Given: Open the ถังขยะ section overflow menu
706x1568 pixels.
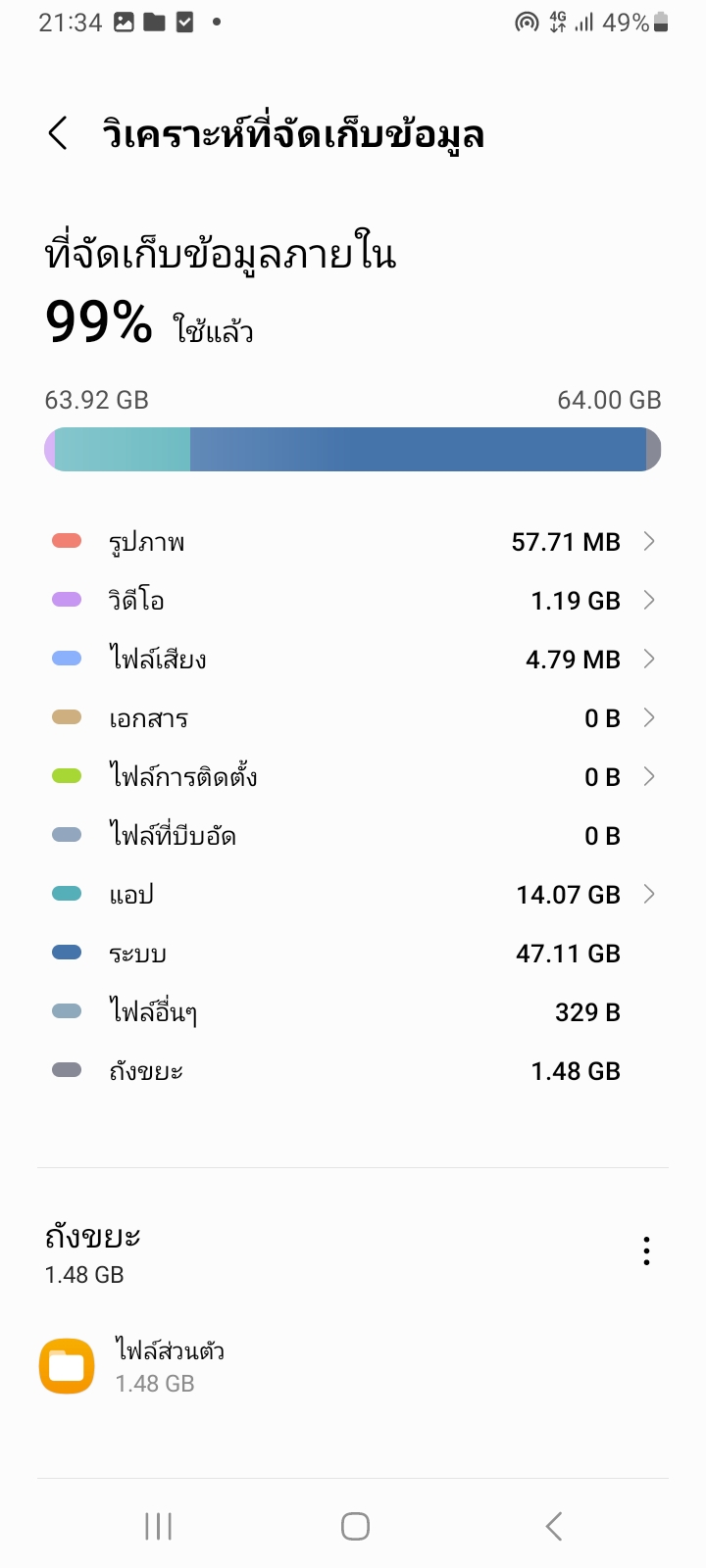Looking at the screenshot, I should coord(646,1251).
